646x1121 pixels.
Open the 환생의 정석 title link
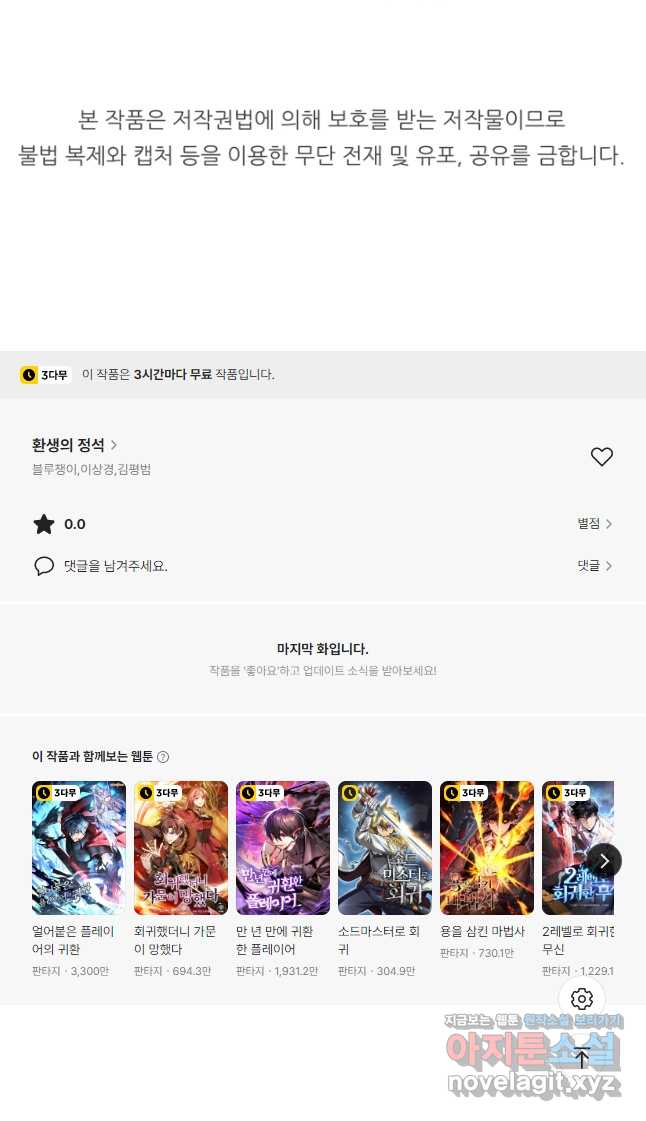pyautogui.click(x=75, y=445)
